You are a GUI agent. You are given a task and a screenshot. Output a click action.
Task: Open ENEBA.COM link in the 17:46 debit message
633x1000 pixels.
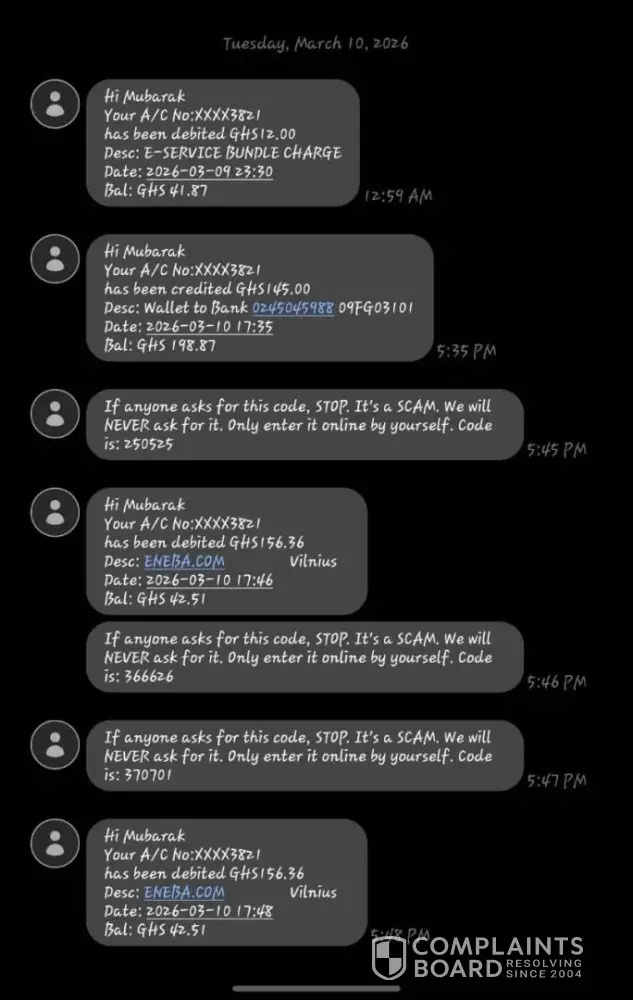184,561
